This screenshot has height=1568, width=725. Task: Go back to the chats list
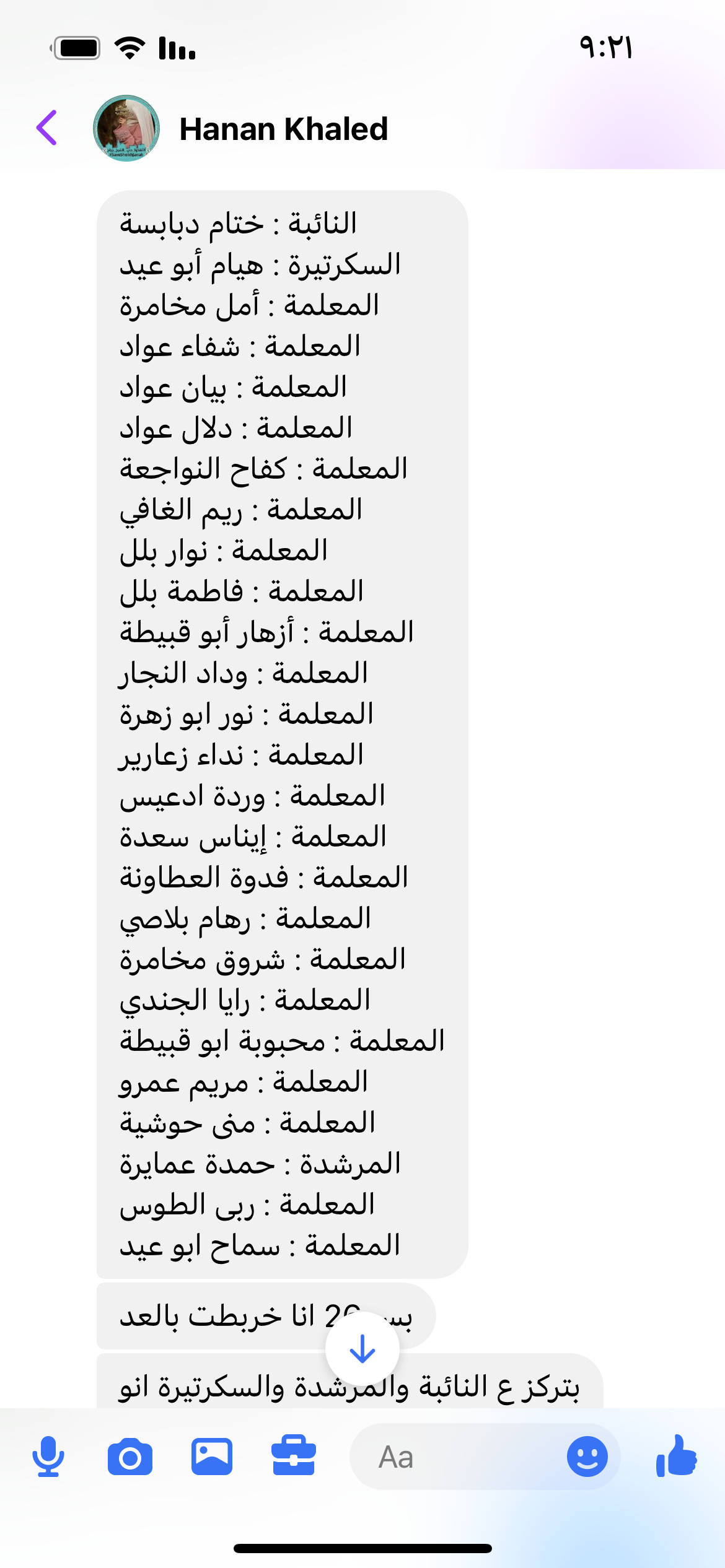click(47, 128)
